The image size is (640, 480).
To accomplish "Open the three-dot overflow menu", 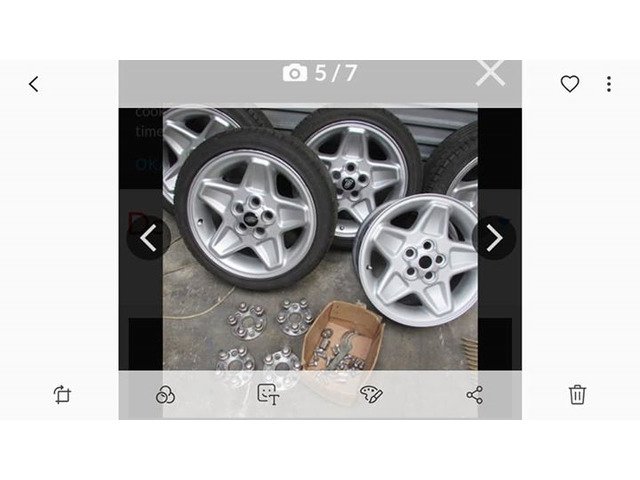I will 608,84.
